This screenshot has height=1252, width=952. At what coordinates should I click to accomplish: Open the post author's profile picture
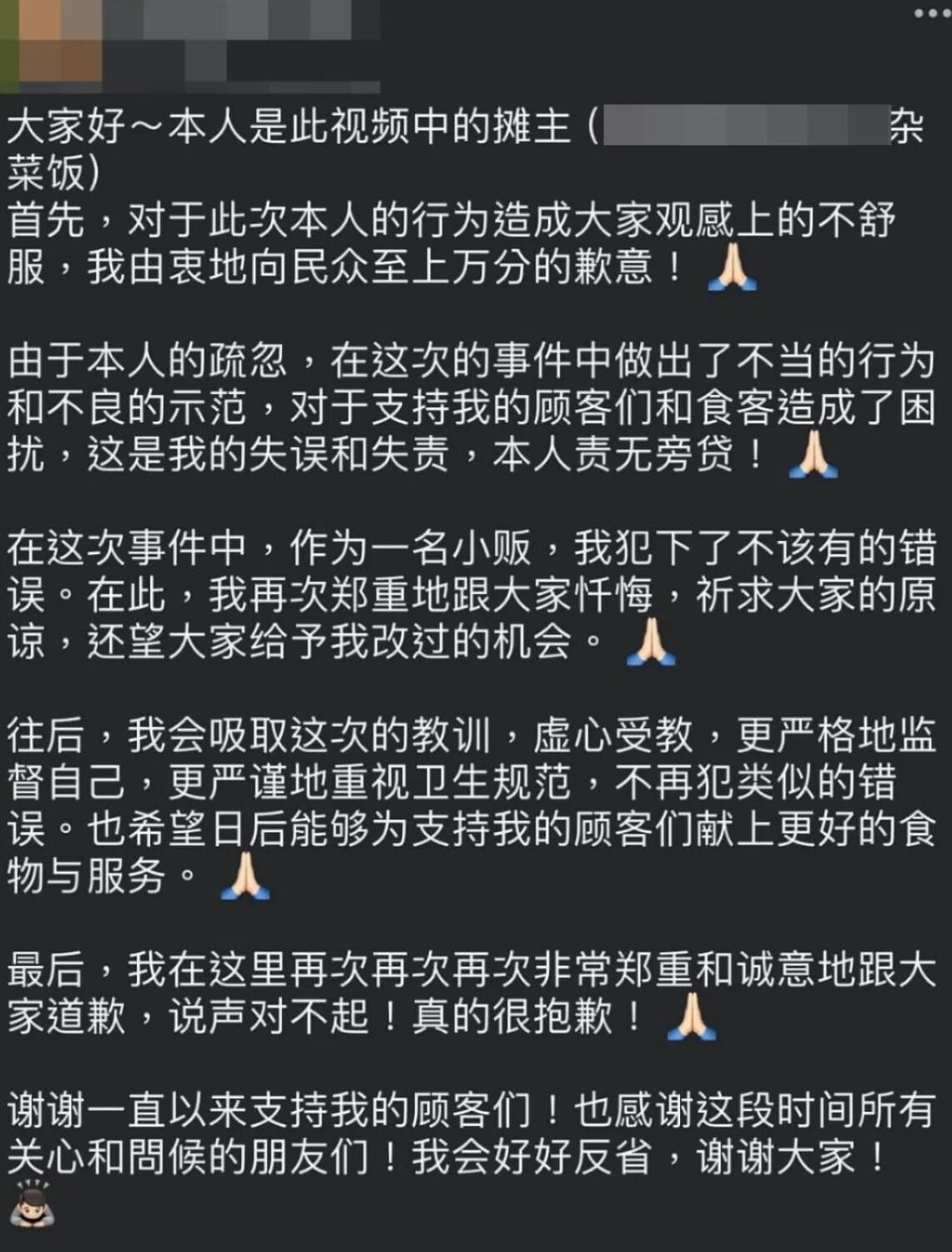pos(50,42)
